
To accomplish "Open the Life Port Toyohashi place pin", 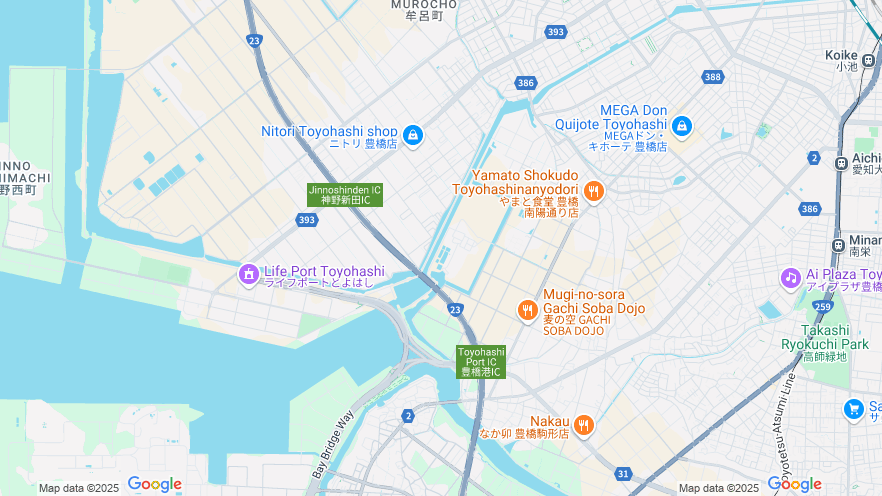I will (x=248, y=273).
